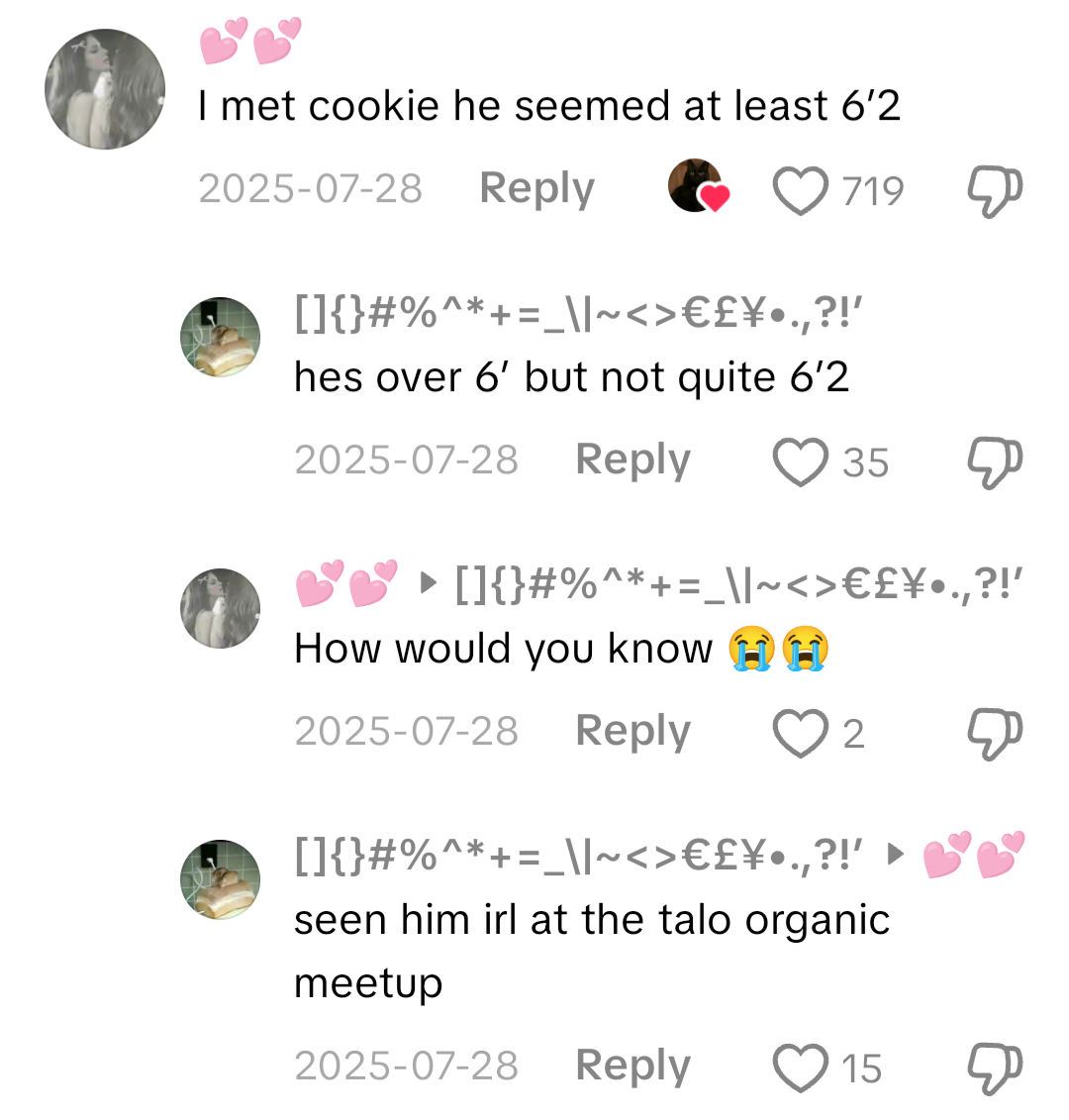Open the avatar beside "seen him irl" comment
This screenshot has width=1069, height=1120.
[220, 879]
